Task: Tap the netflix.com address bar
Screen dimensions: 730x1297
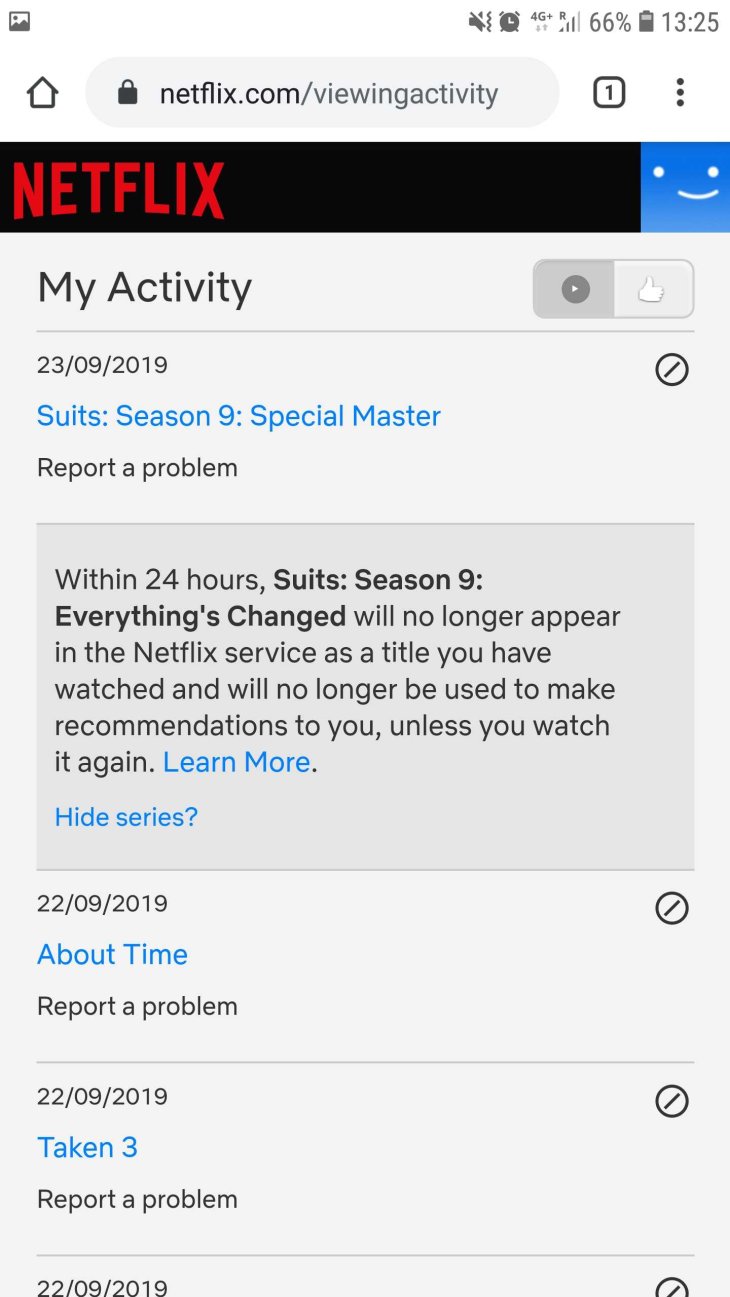Action: 328,94
